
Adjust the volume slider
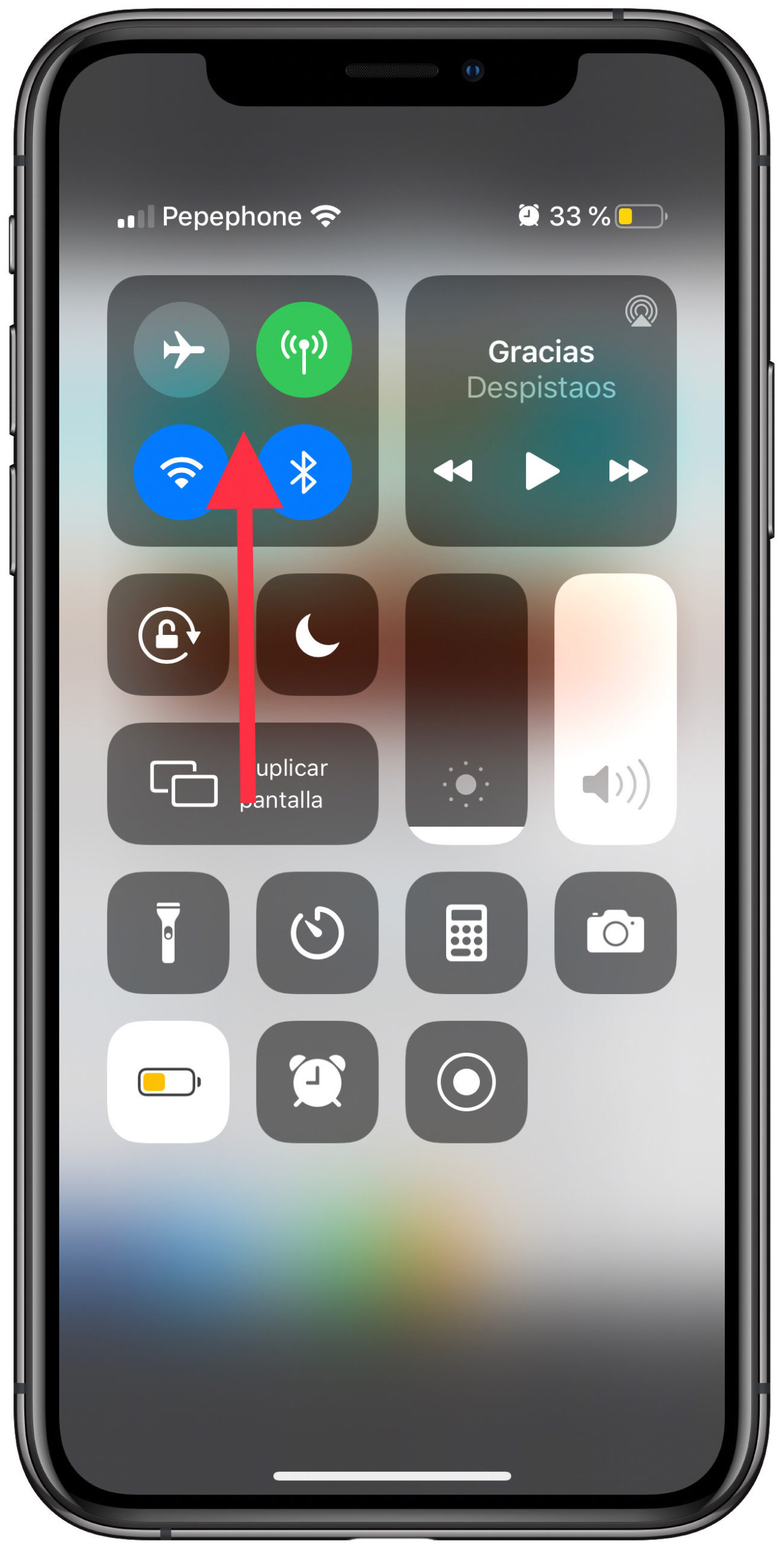[x=615, y=707]
